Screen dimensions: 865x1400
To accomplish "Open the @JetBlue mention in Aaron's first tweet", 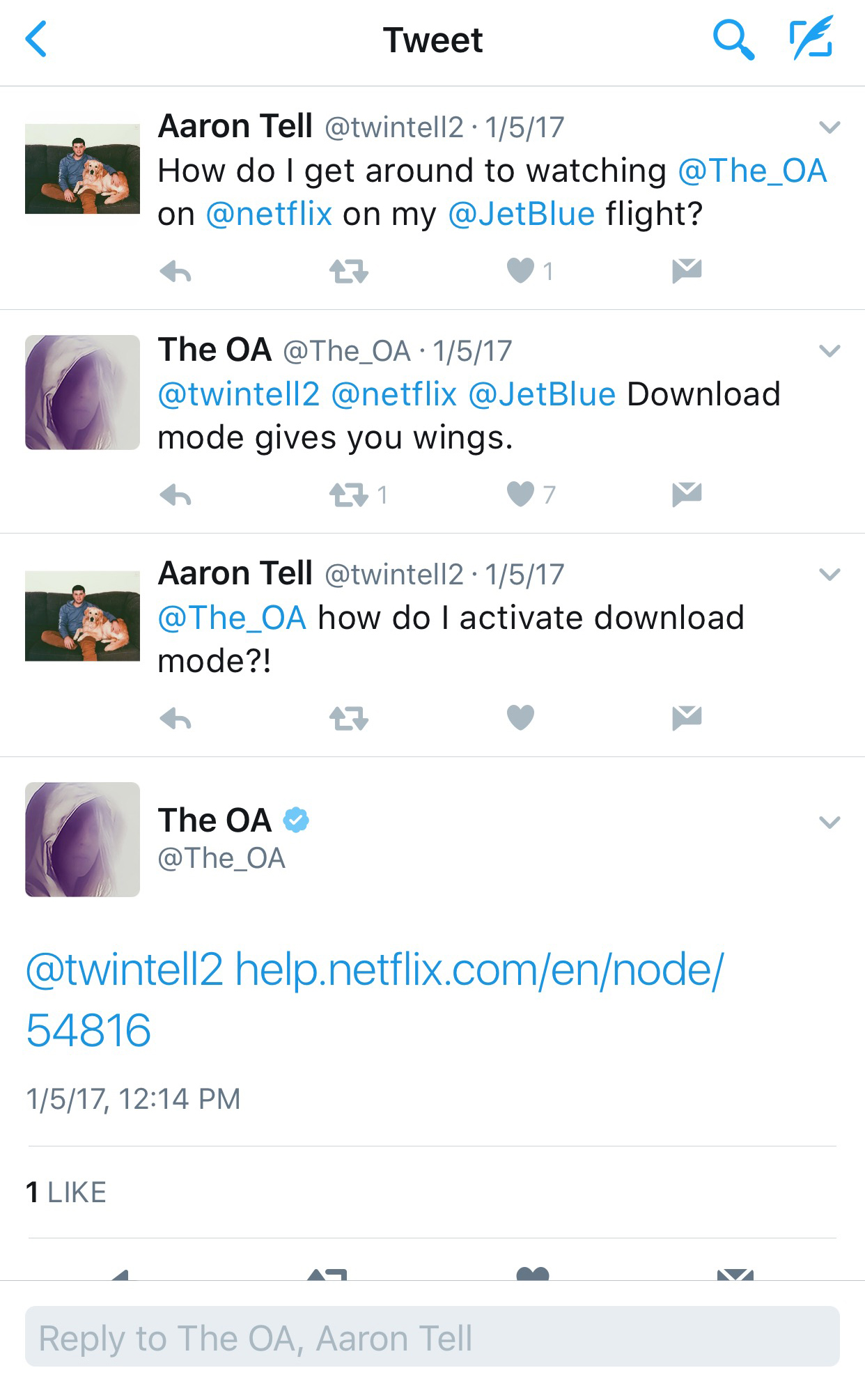I will pyautogui.click(x=522, y=214).
